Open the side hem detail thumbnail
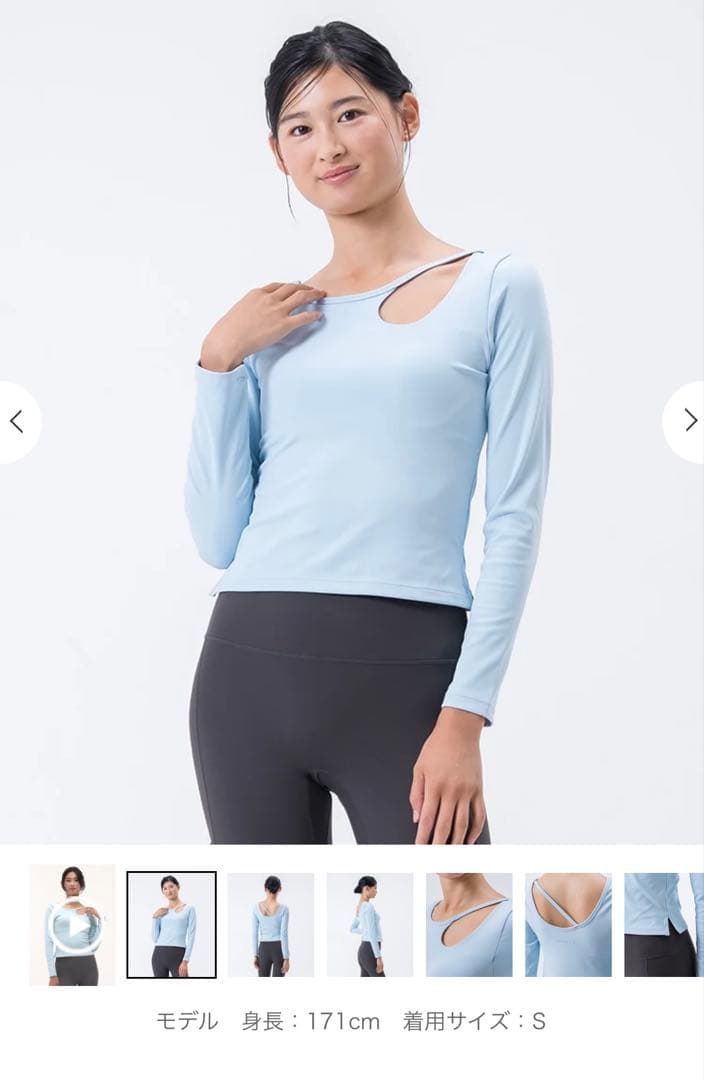The image size is (704, 1080). [664, 925]
